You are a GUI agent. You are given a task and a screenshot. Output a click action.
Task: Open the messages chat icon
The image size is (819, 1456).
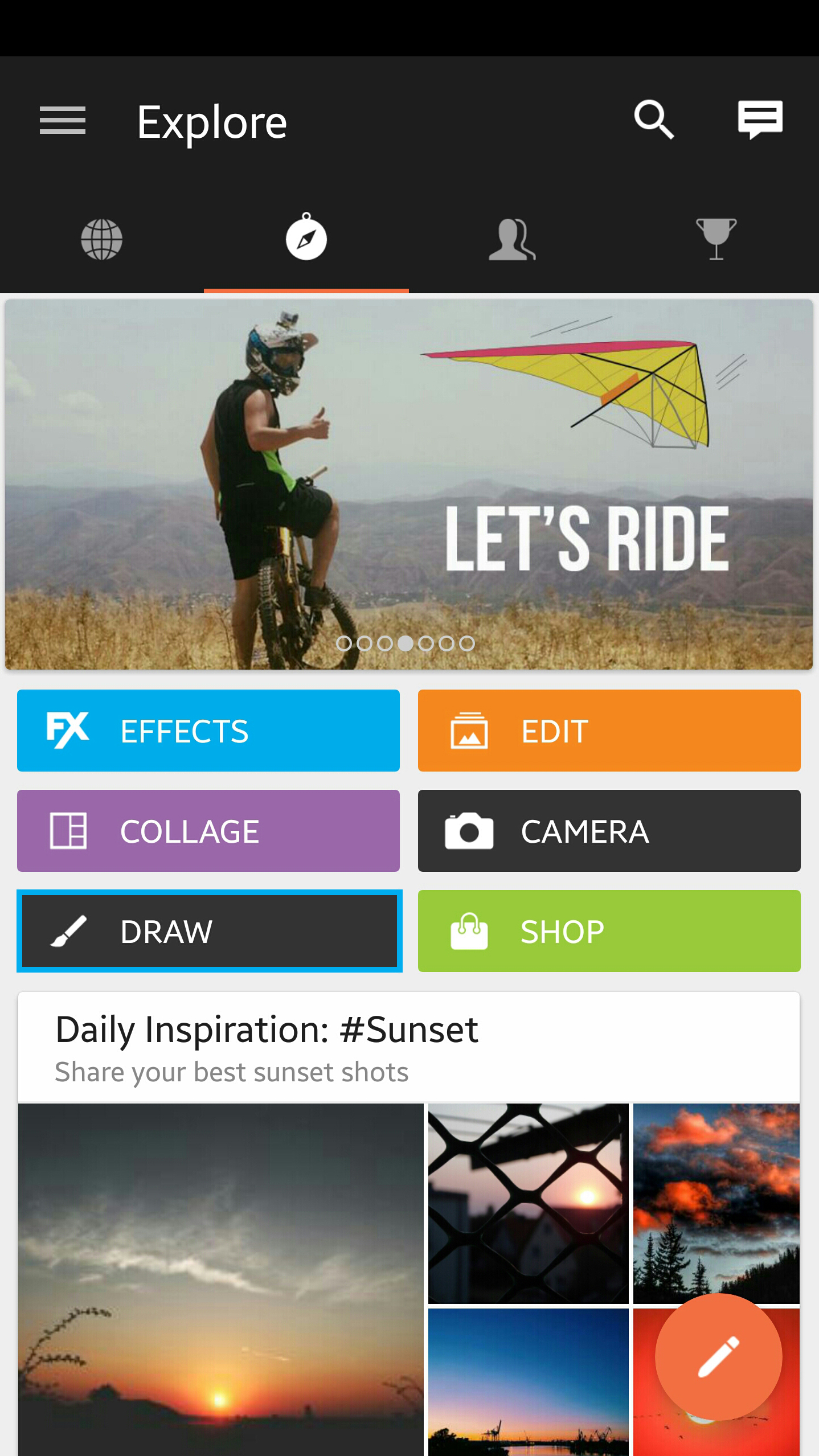click(x=760, y=120)
